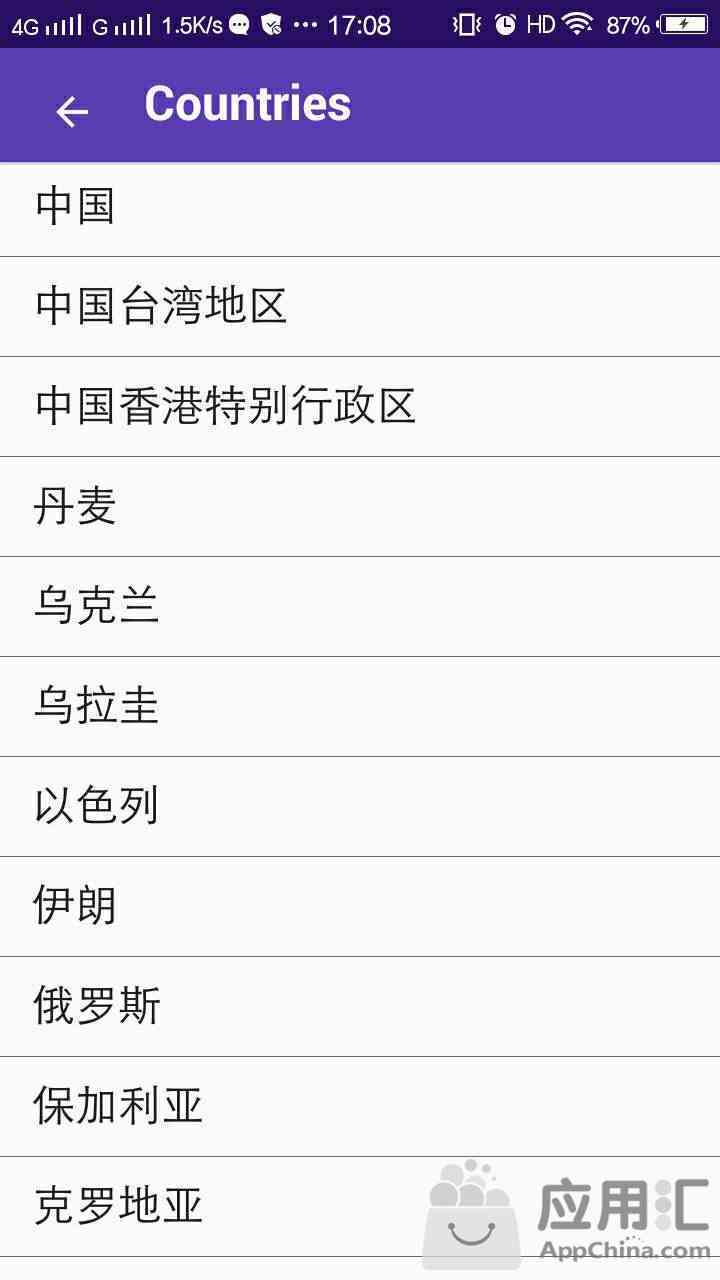Select 中国香港特别行政区

click(360, 406)
